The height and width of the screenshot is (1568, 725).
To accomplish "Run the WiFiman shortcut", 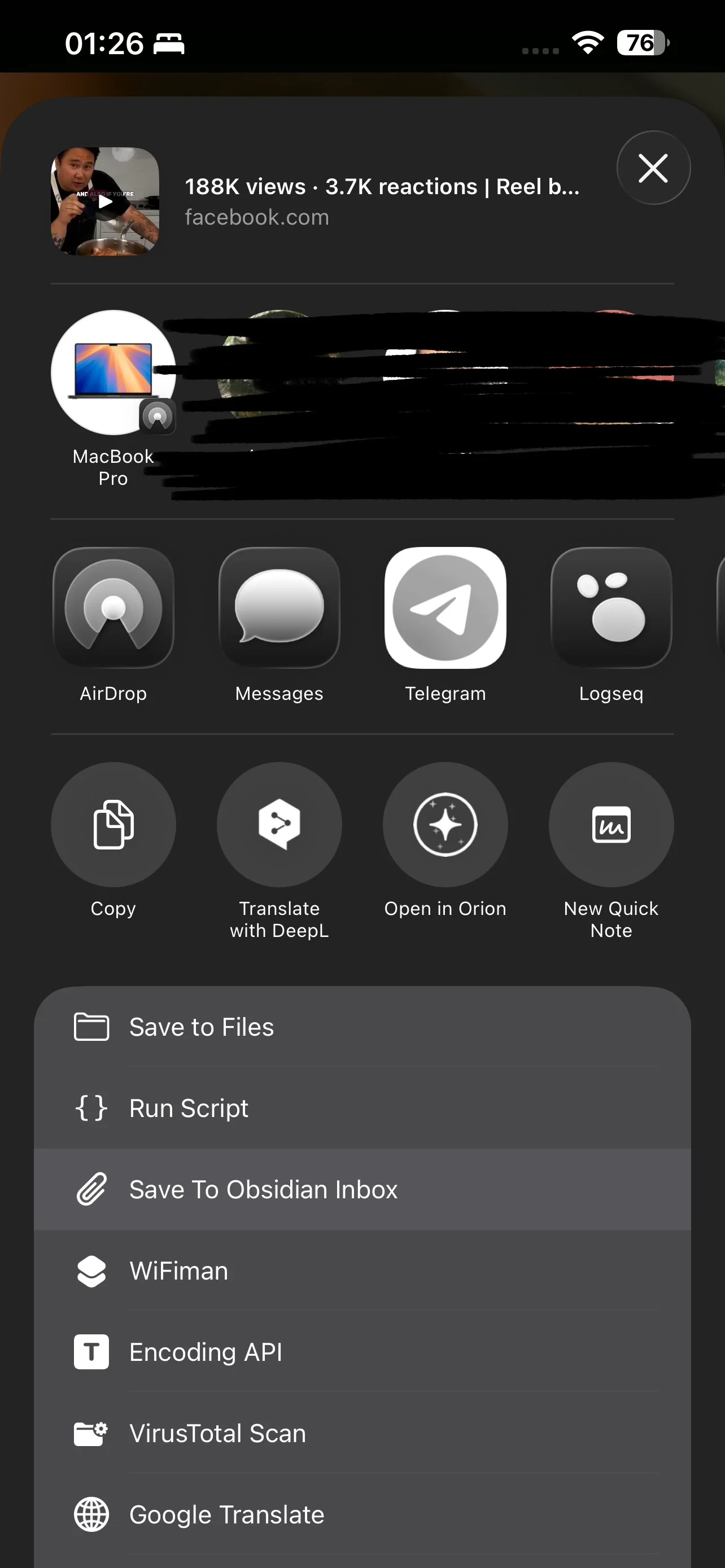I will 362,1271.
